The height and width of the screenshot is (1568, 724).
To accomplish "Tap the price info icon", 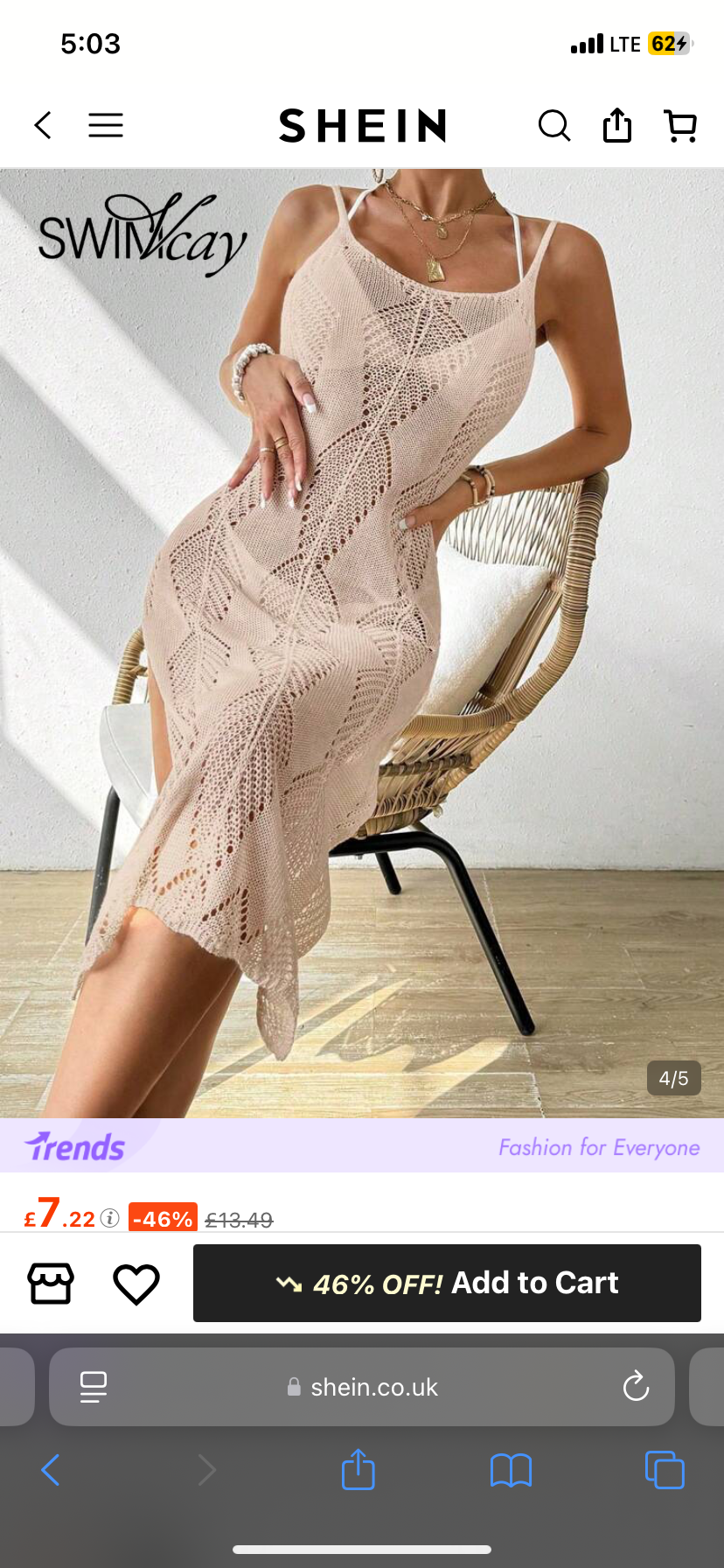I will (110, 1218).
